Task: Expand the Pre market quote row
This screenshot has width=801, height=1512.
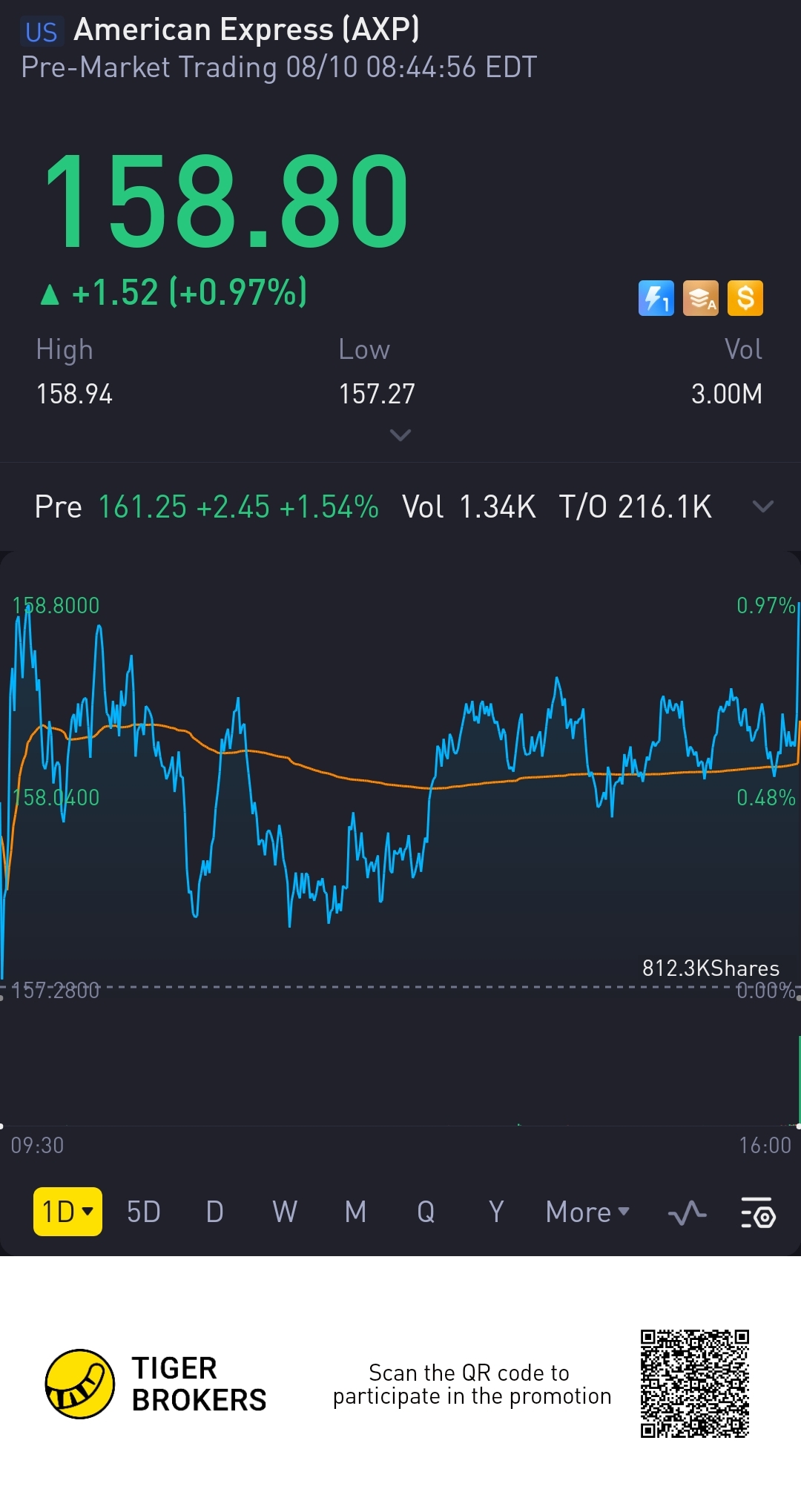Action: tap(762, 506)
